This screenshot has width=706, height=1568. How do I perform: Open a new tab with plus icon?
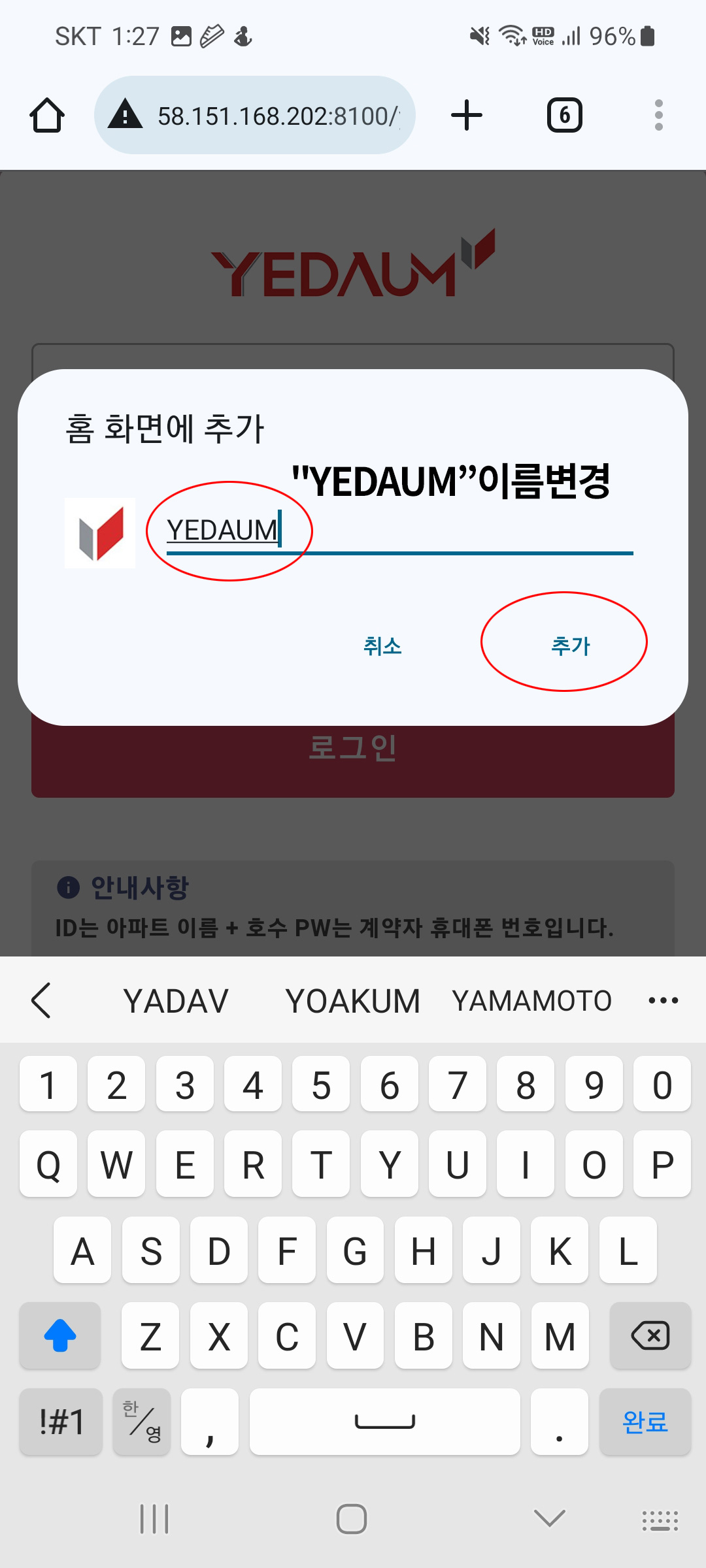point(467,116)
